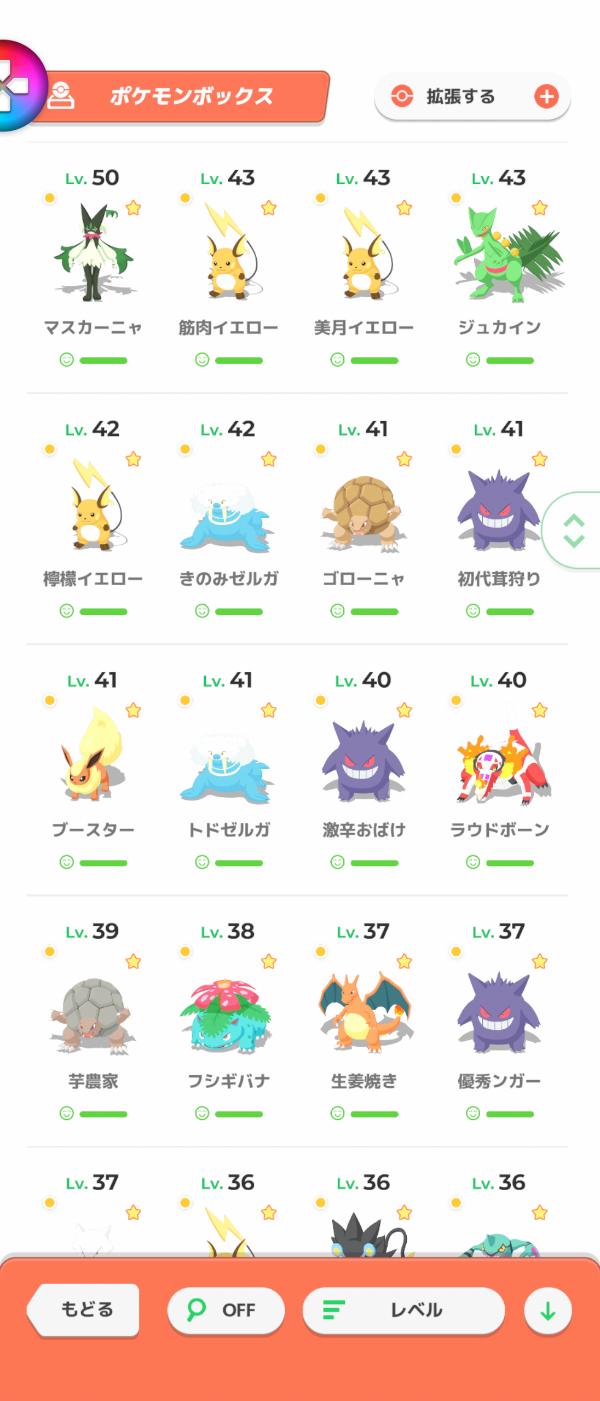Choose 生姜焼き Charizard

tap(364, 1008)
